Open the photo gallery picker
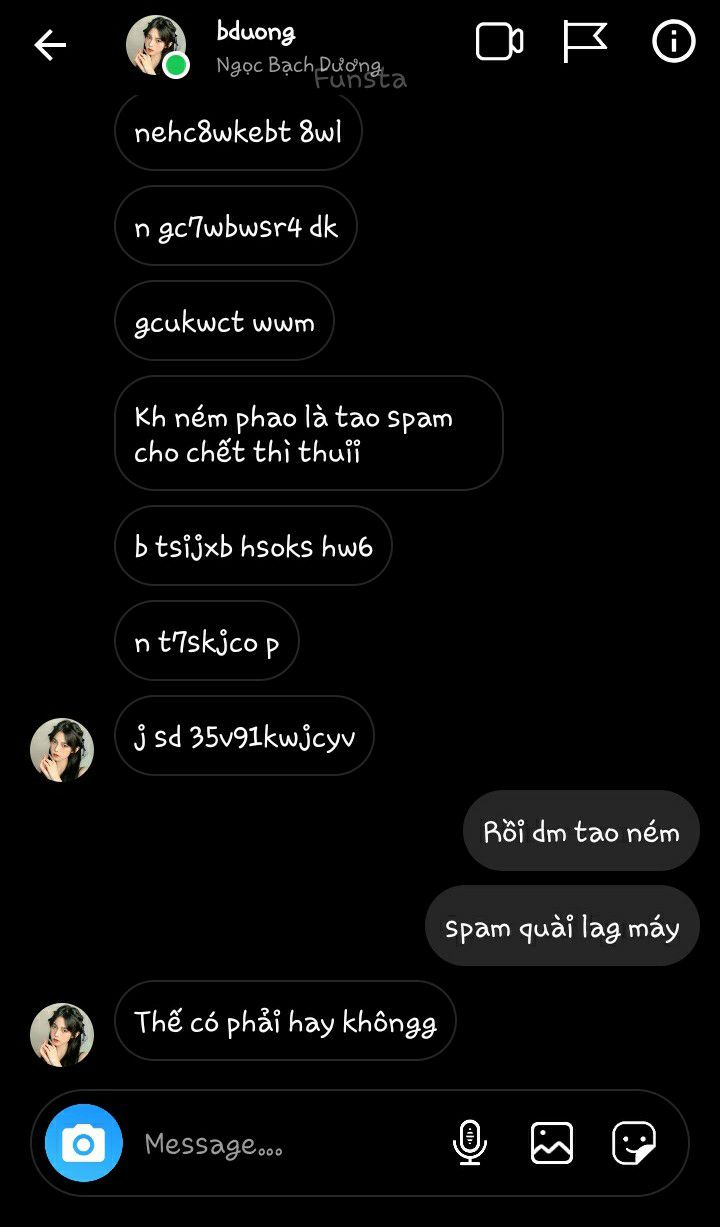 coord(552,1142)
